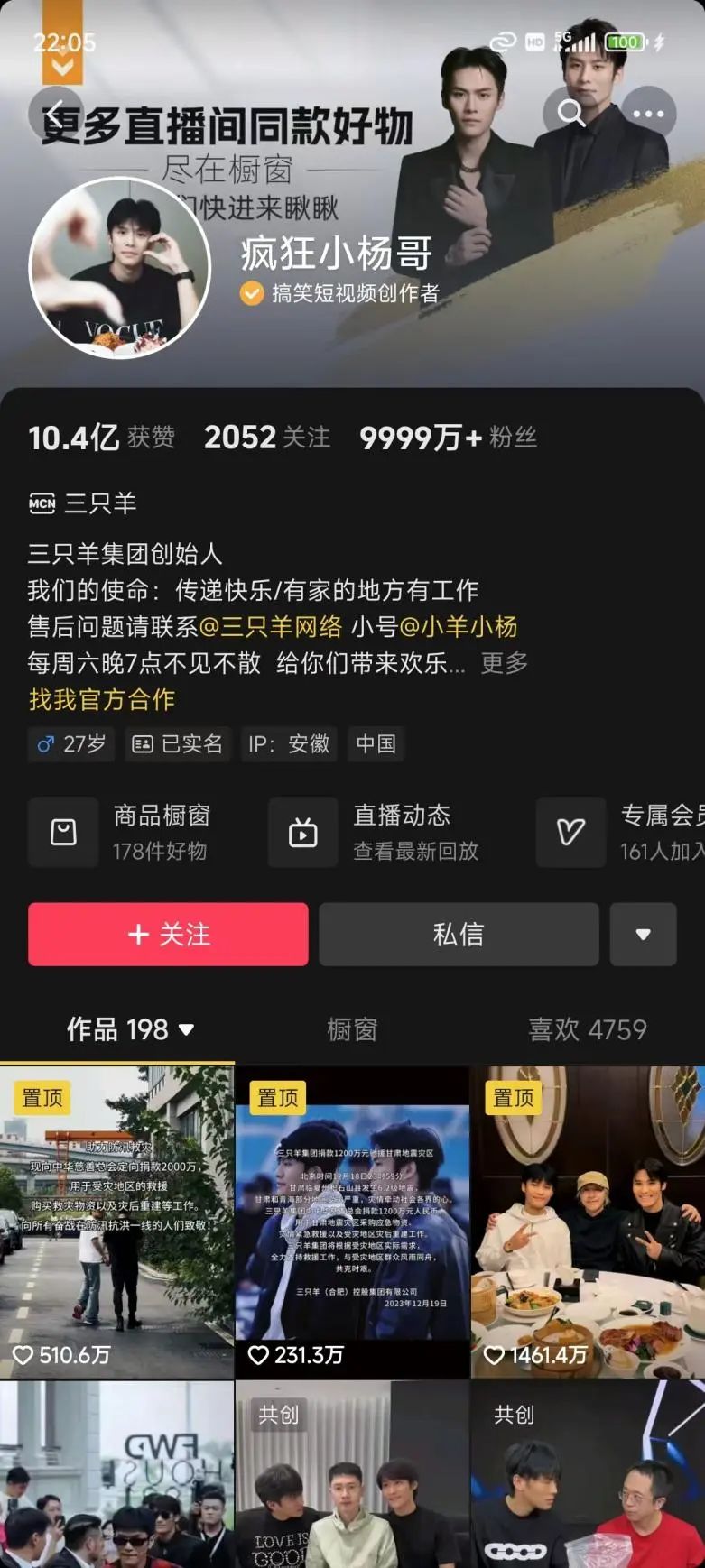Image resolution: width=705 pixels, height=1568 pixels.
Task: Switch to the 喜欢 4759 tab
Action: [587, 1029]
